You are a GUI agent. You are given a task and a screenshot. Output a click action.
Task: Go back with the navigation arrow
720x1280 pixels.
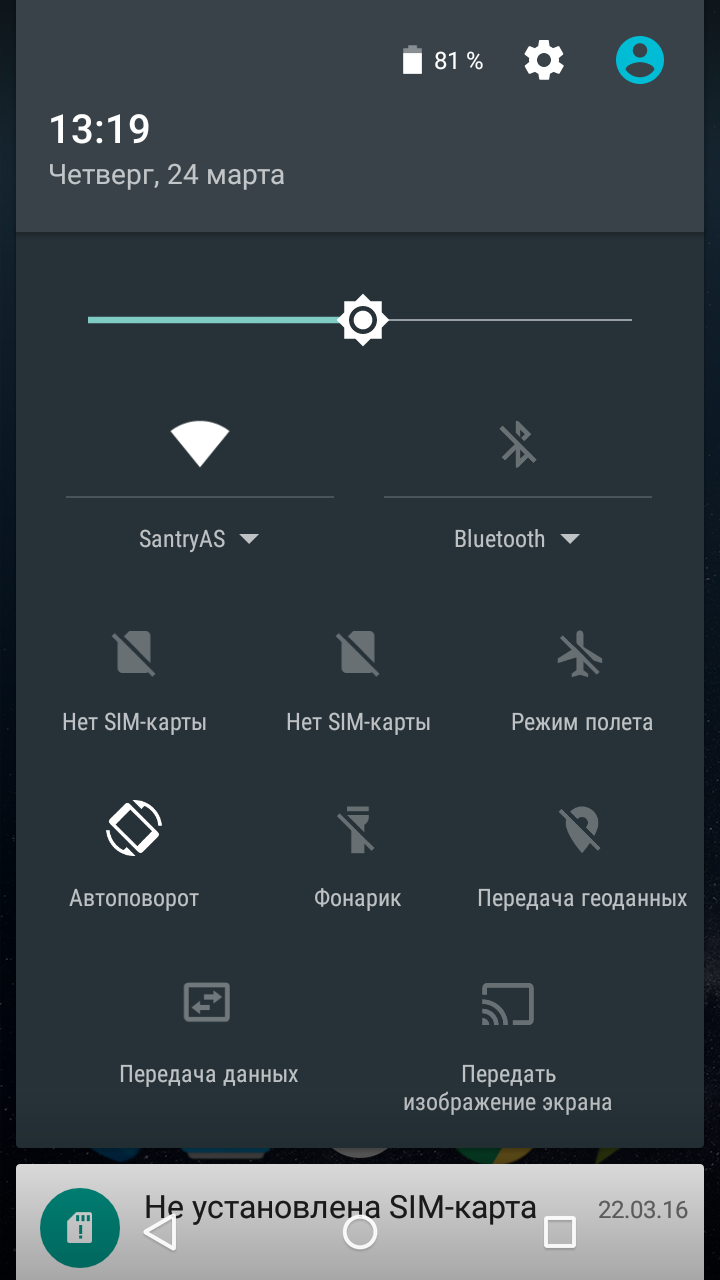[160, 1232]
